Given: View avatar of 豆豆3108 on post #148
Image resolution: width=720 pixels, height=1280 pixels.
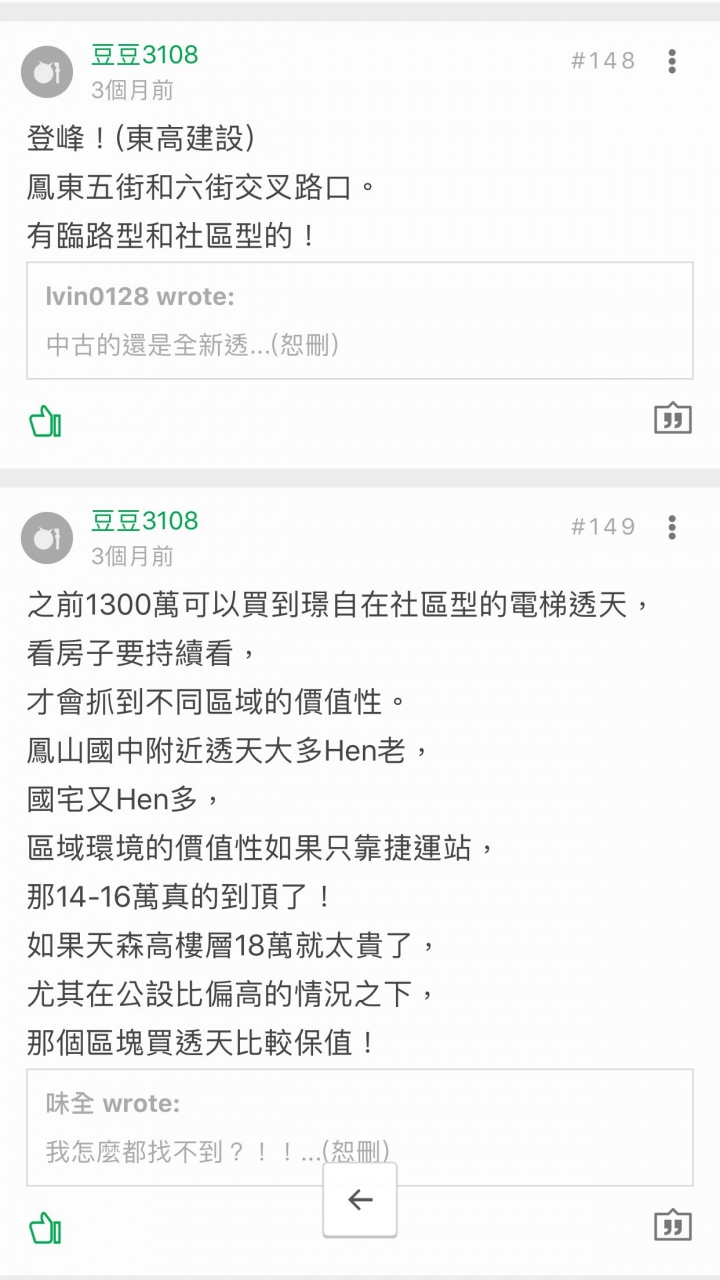Looking at the screenshot, I should pyautogui.click(x=47, y=72).
